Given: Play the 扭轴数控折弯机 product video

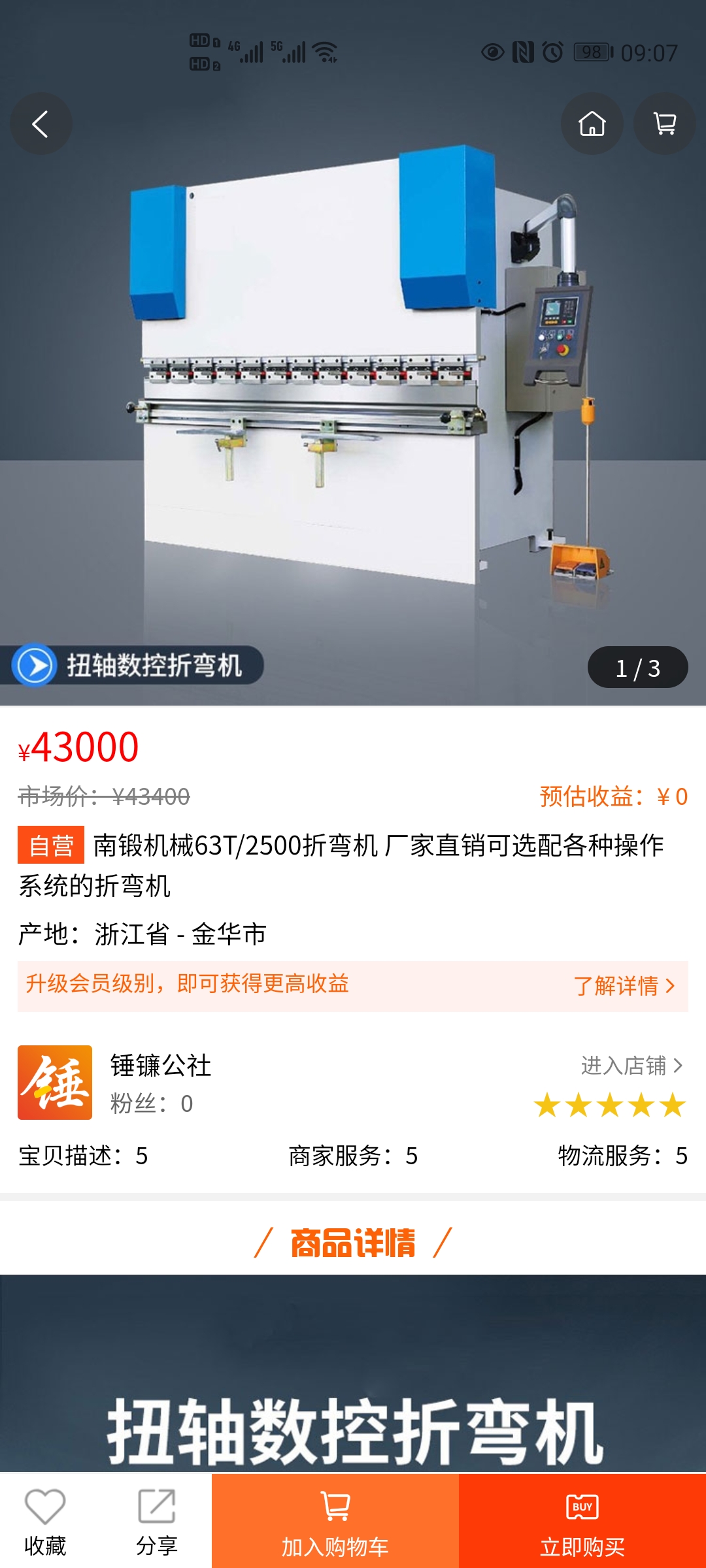Looking at the screenshot, I should [x=35, y=666].
